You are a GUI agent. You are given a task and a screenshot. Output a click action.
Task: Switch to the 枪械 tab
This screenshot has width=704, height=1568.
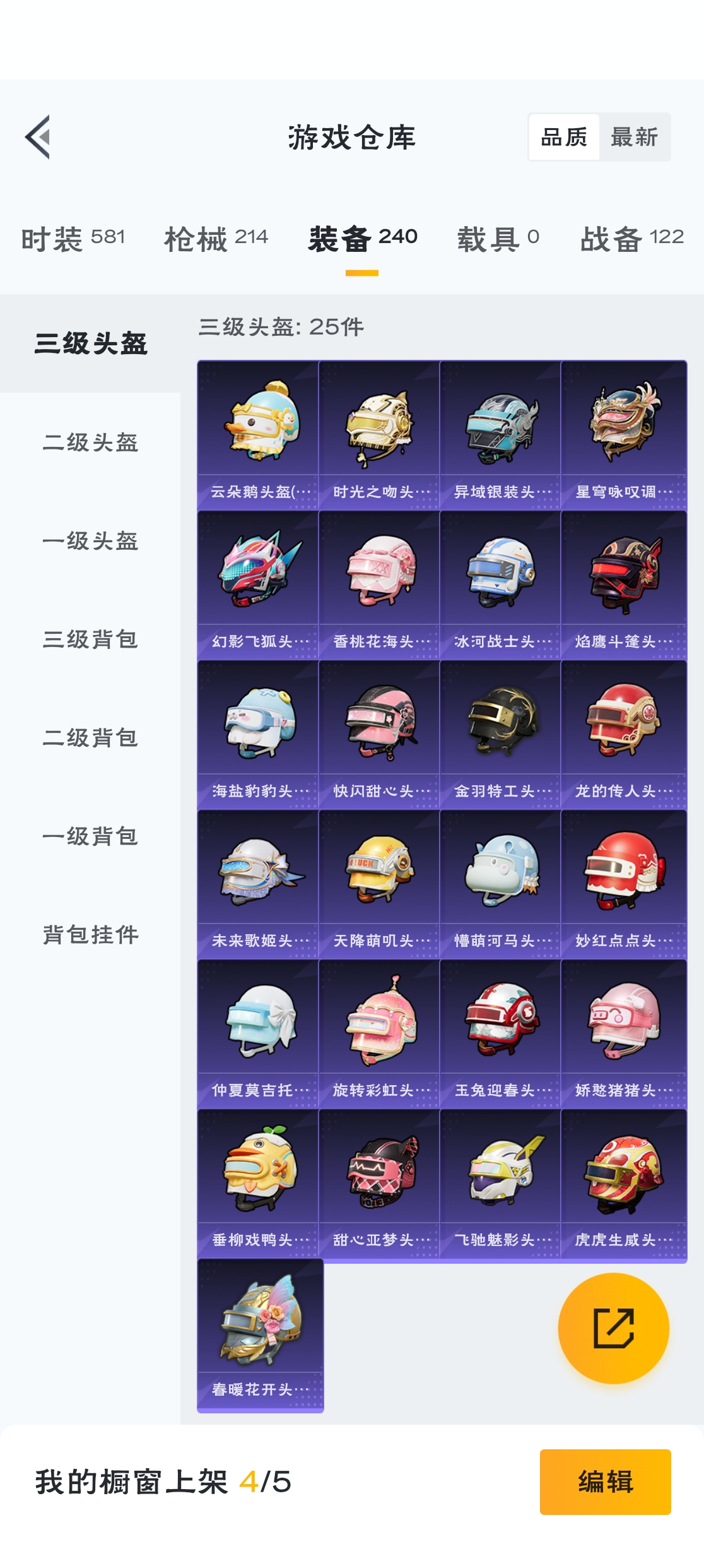coord(216,239)
